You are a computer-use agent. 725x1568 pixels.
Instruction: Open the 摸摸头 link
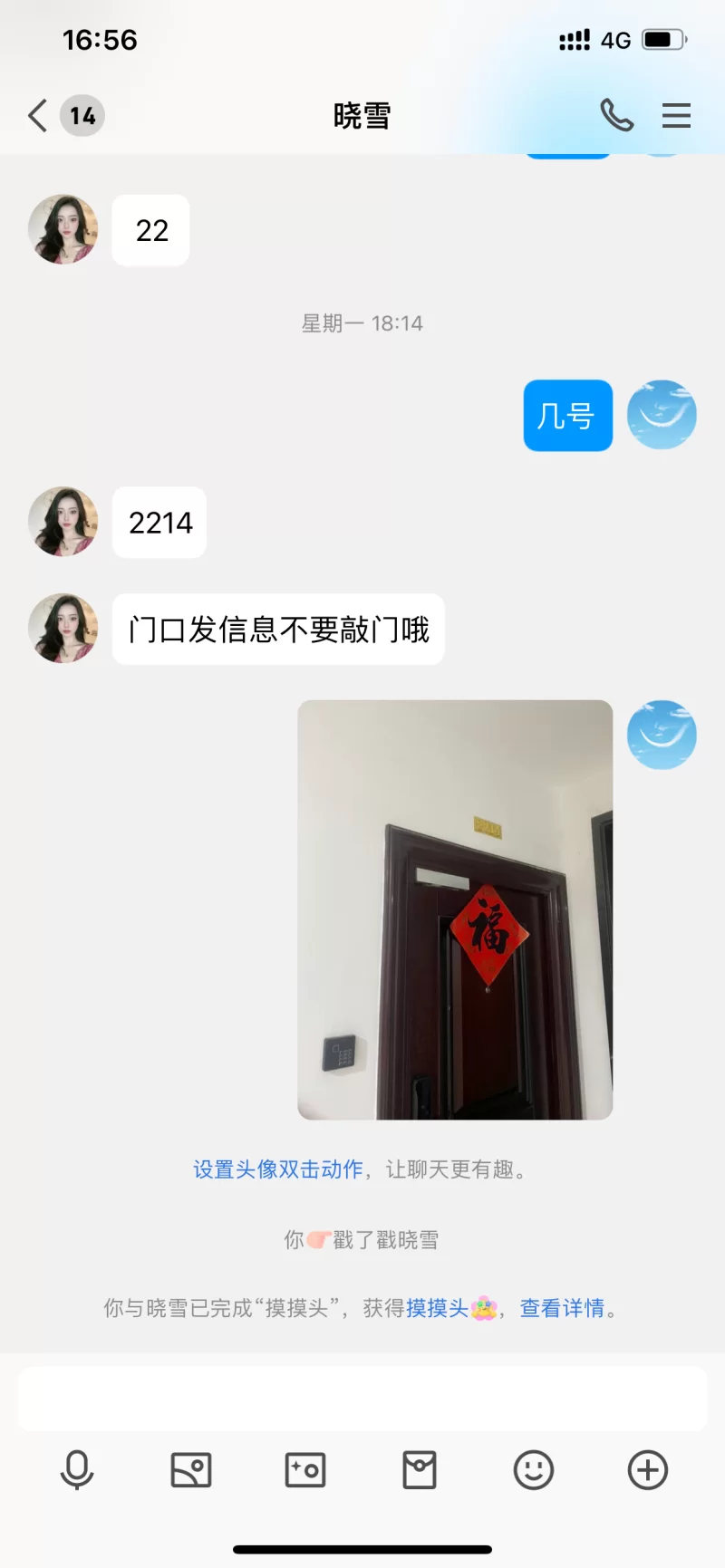point(437,1308)
